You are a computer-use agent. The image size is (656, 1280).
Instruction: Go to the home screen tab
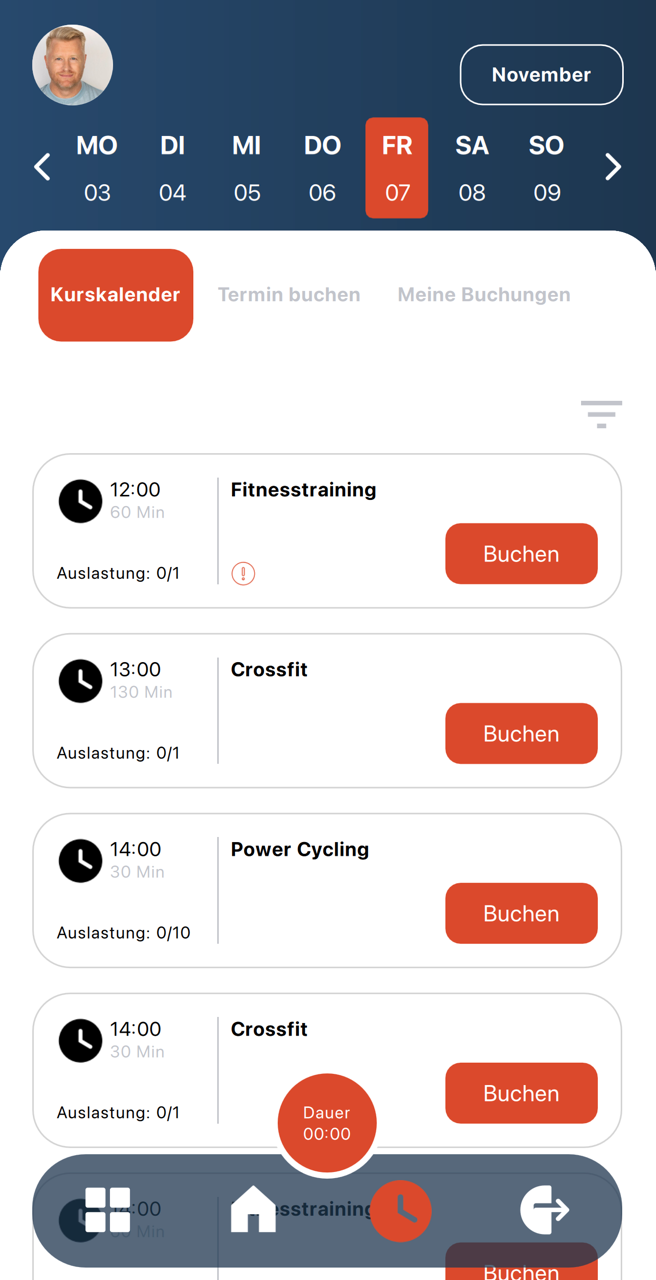[x=253, y=1210]
